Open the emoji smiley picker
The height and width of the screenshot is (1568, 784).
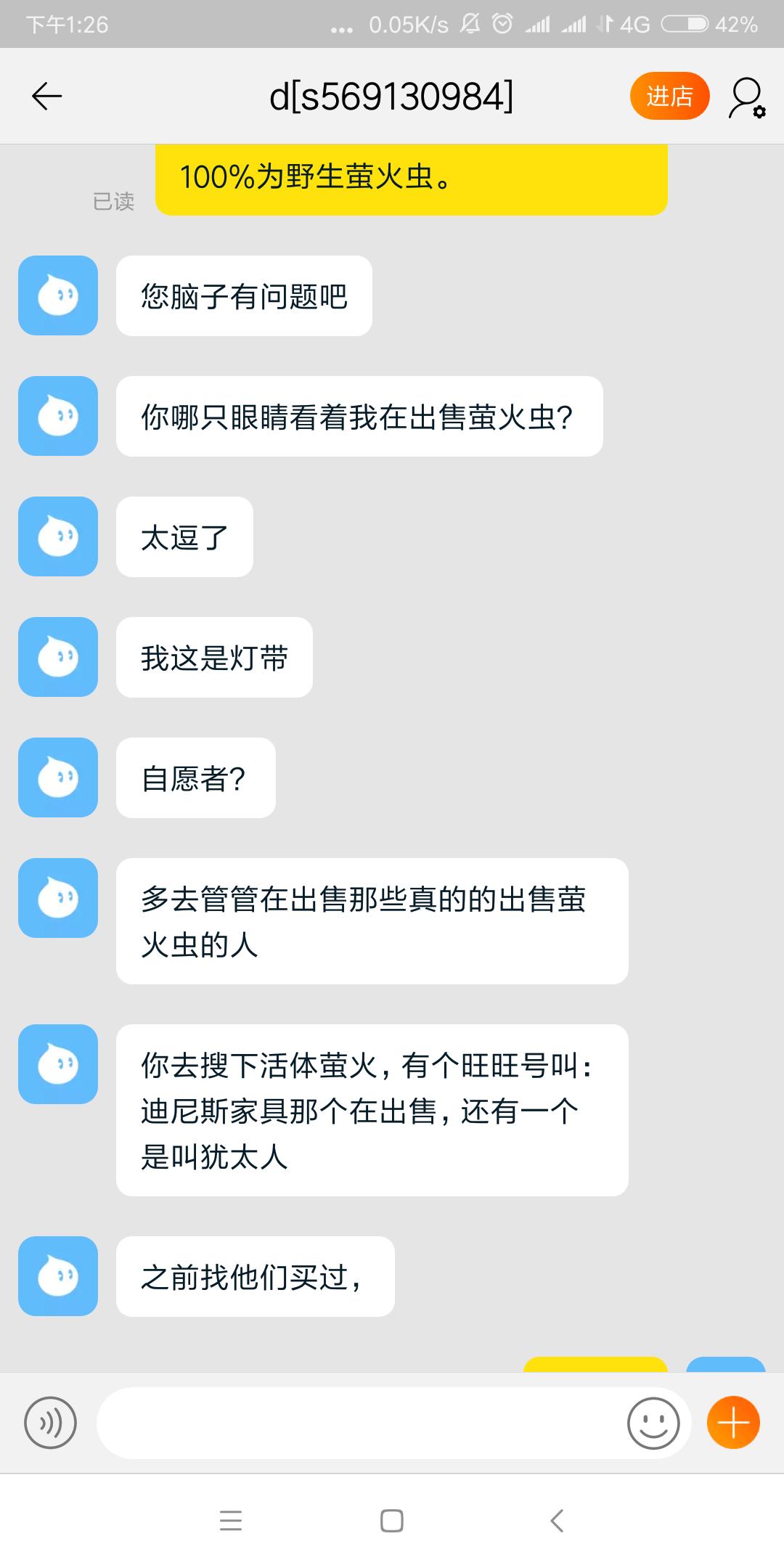(653, 1423)
